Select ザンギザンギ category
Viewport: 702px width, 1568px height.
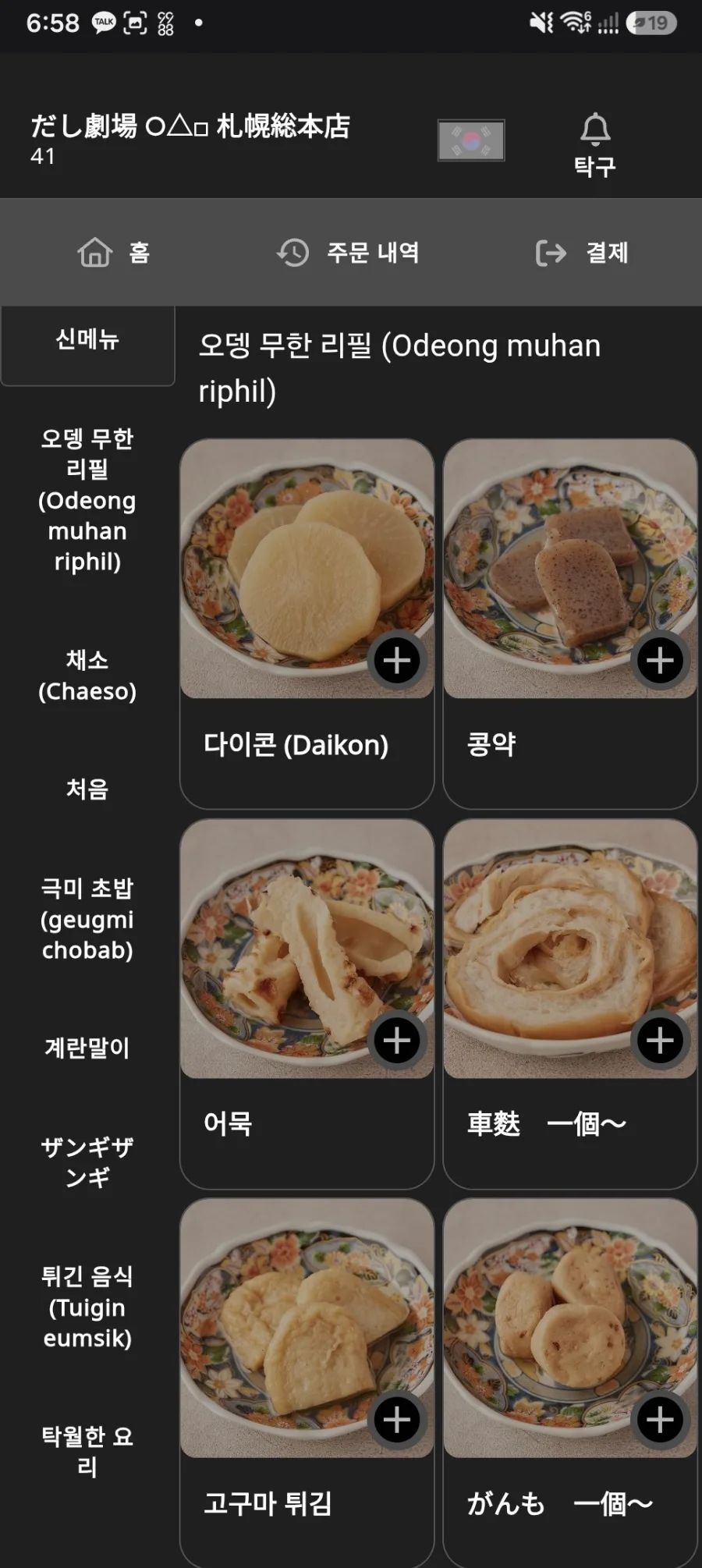click(87, 1162)
